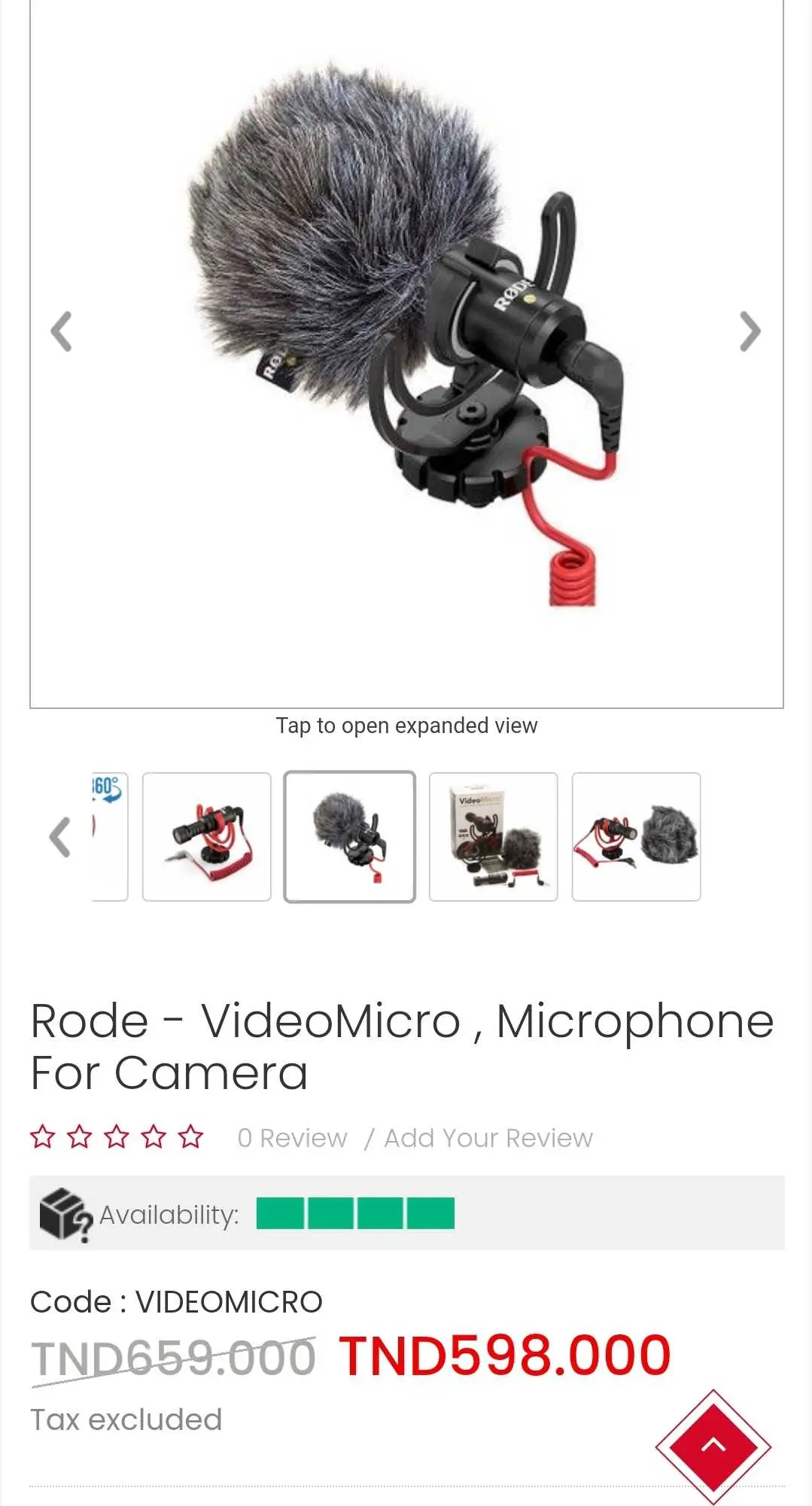
Task: Tap the red back-to-top arrow button
Action: 713,1446
